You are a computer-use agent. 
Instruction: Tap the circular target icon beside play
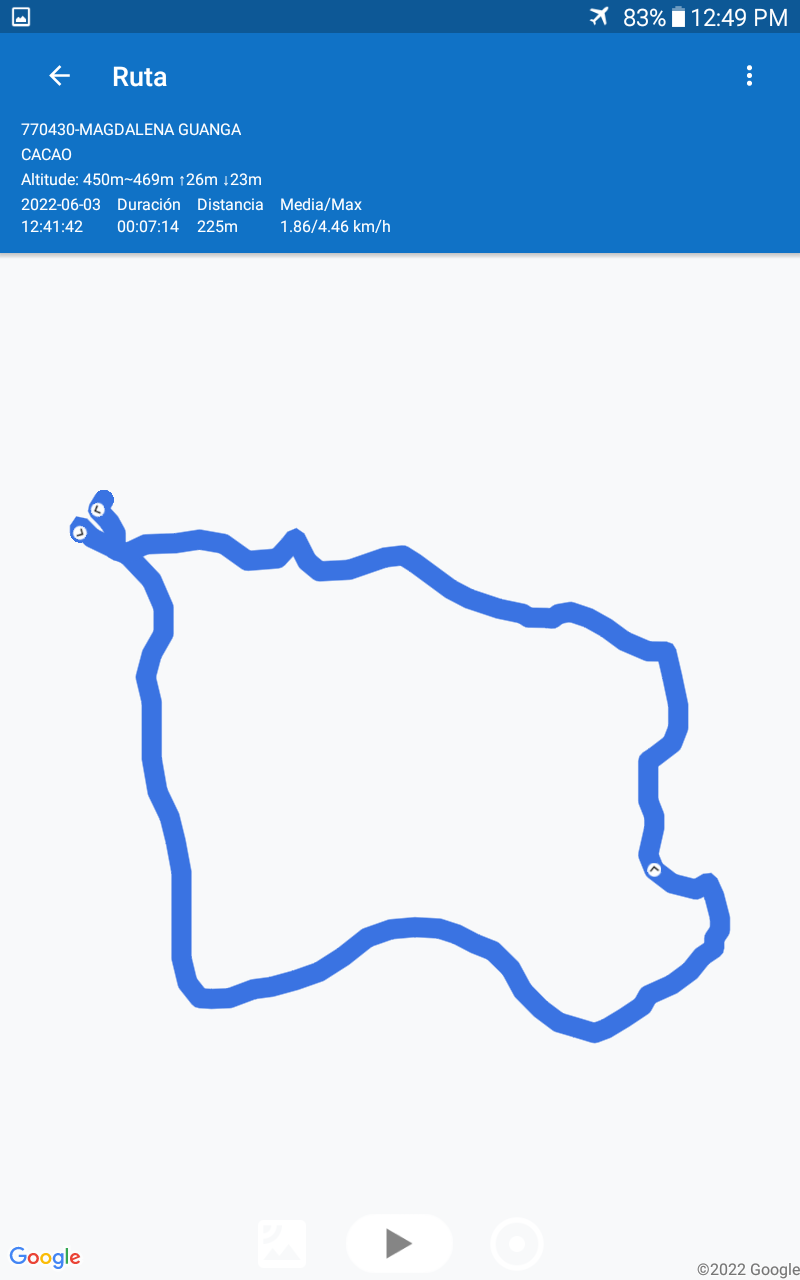point(517,1244)
